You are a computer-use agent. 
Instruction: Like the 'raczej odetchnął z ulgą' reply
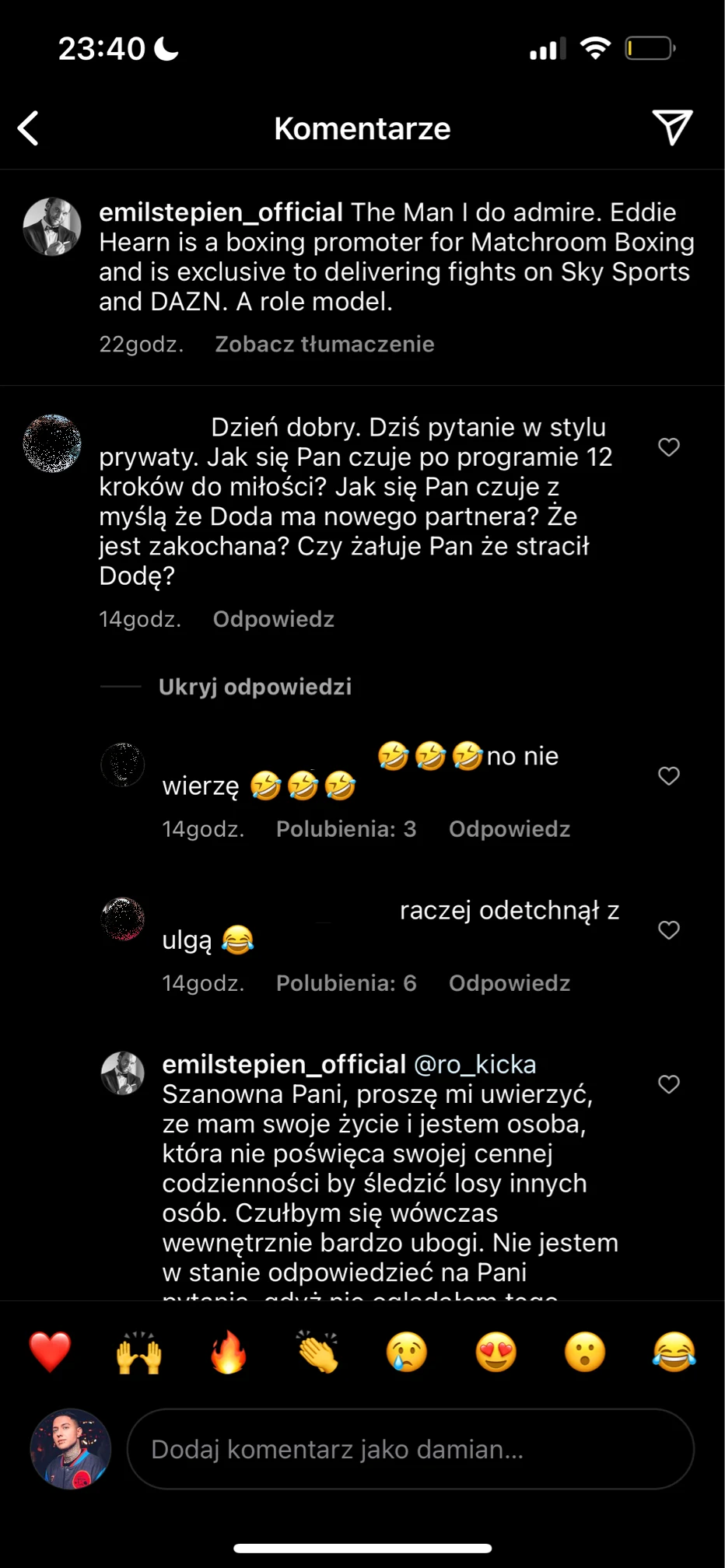669,930
